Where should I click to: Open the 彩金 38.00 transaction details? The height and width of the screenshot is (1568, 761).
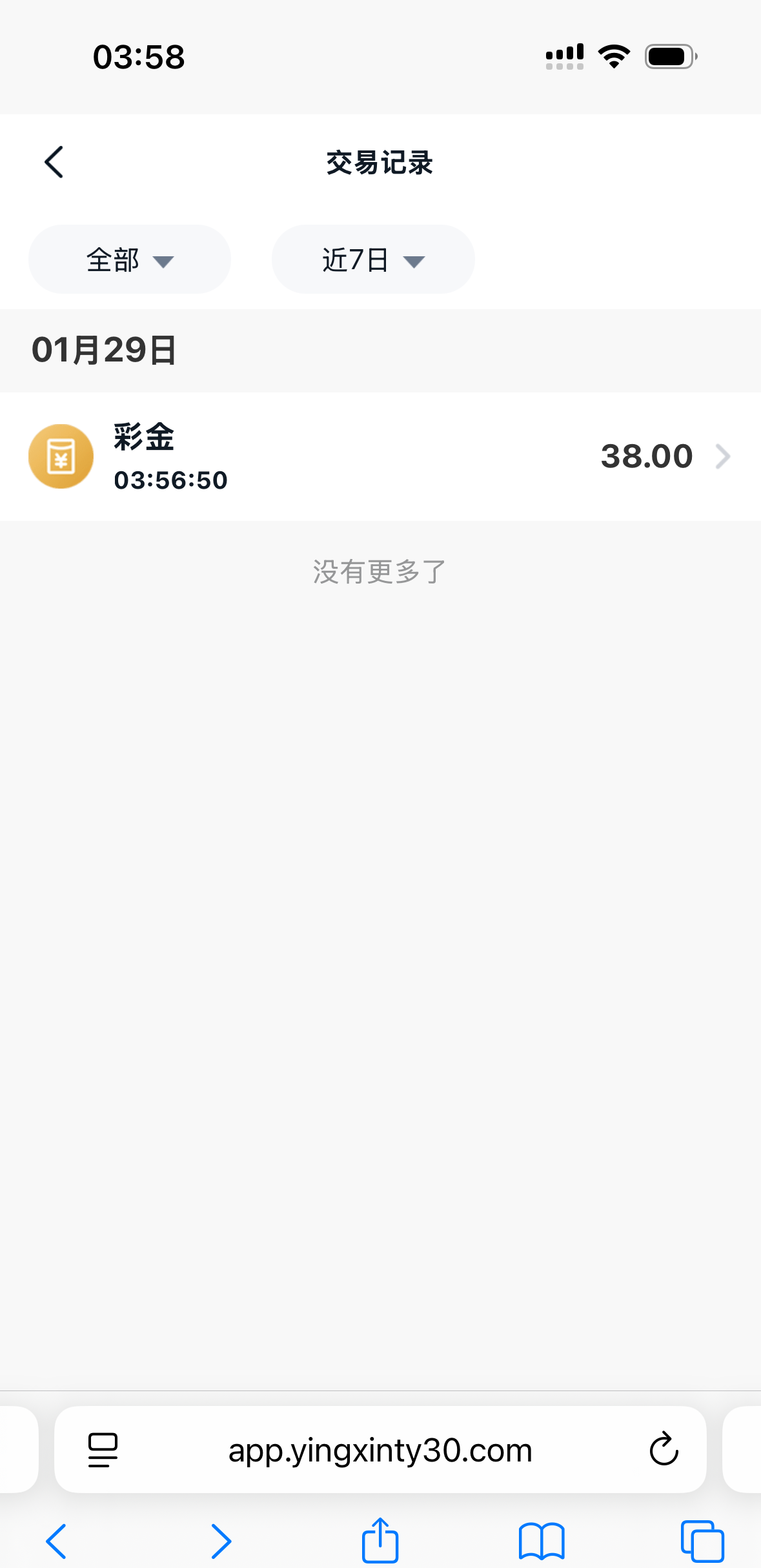tap(380, 456)
